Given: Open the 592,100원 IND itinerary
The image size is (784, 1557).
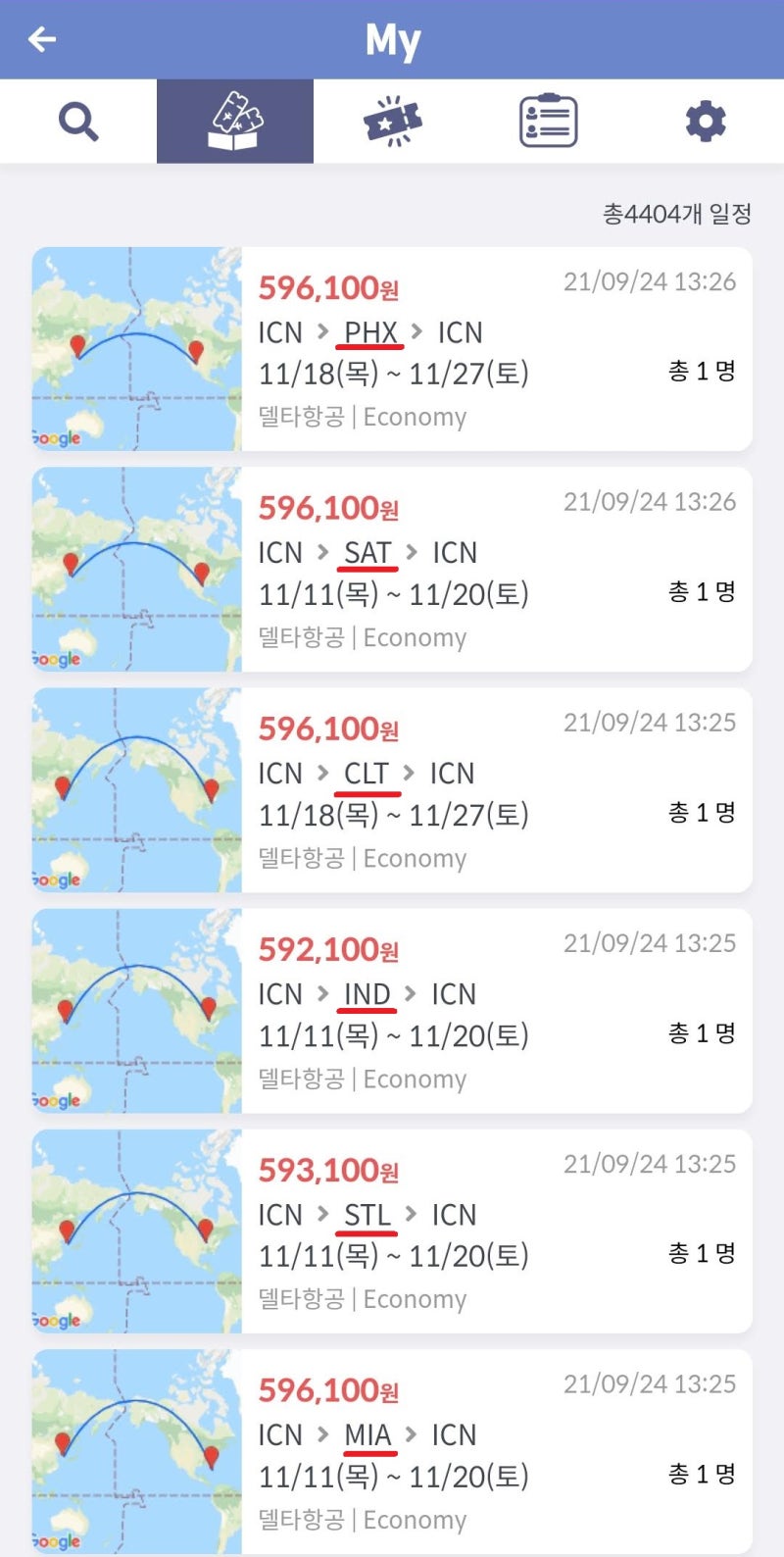Looking at the screenshot, I should (392, 1011).
